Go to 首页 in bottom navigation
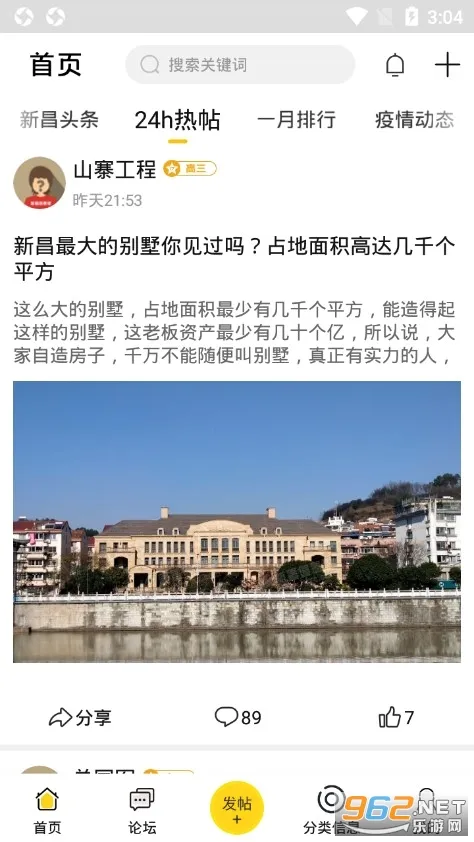 47,811
